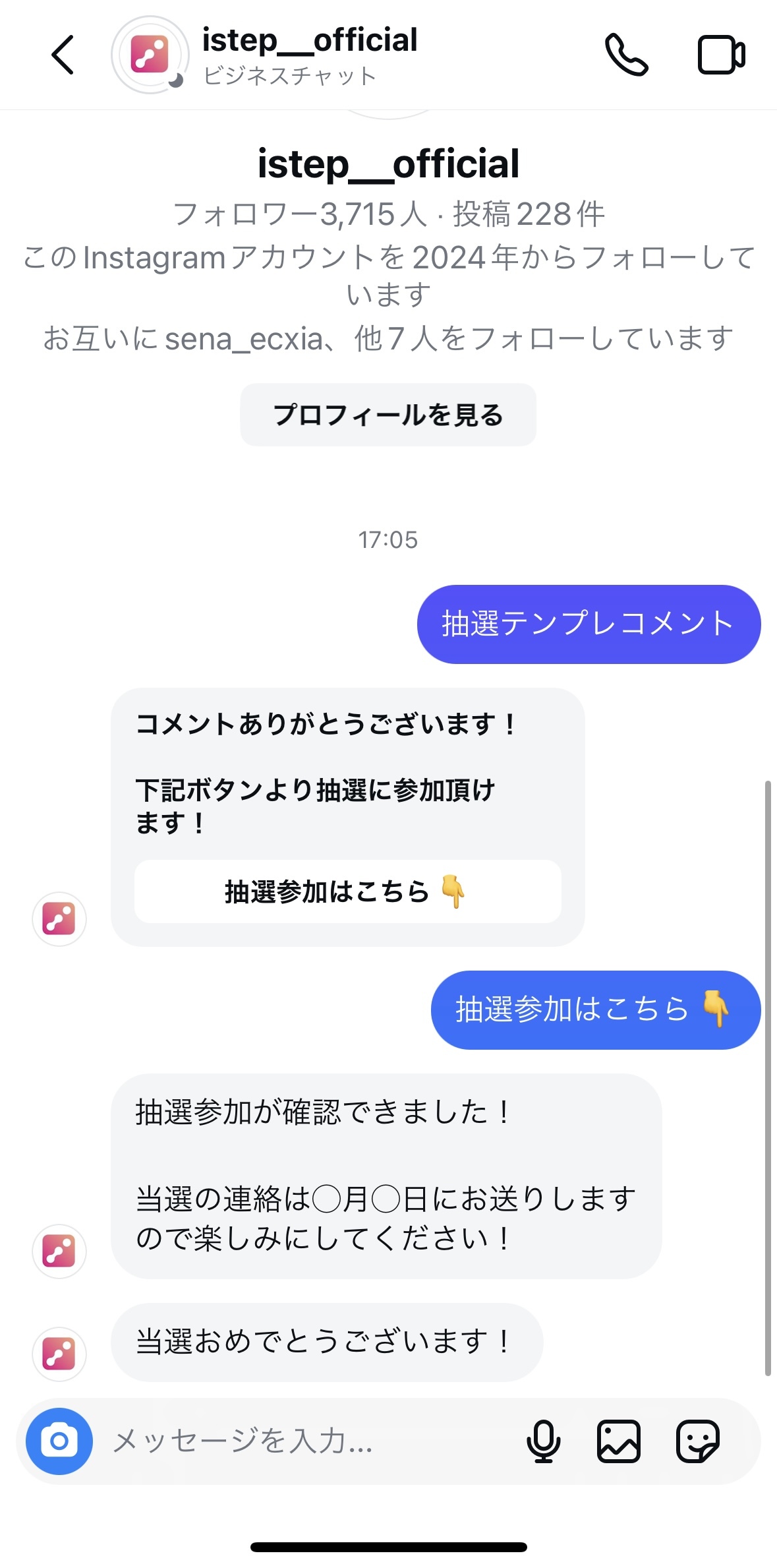Open the sticker picker

coord(697,1441)
